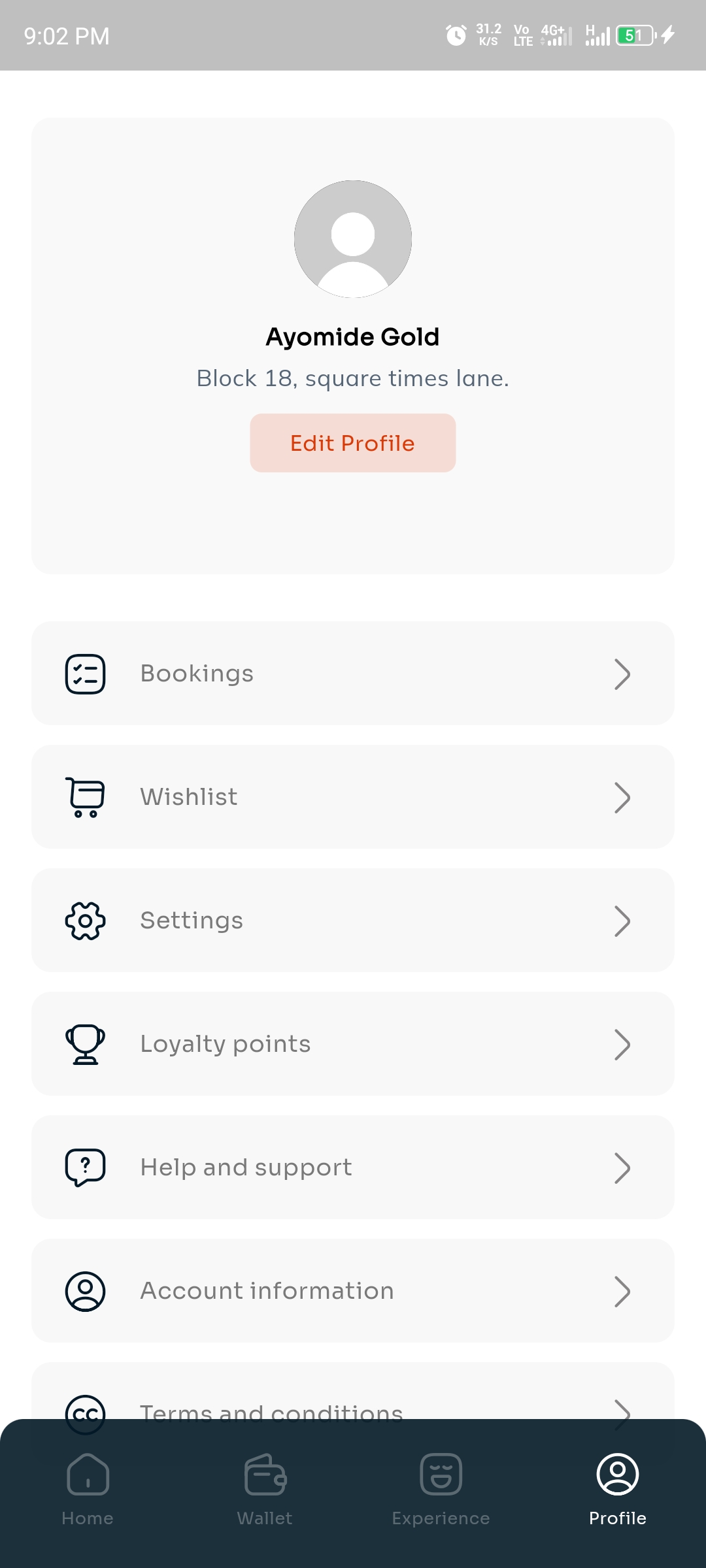This screenshot has width=706, height=1568.
Task: Tap the Edit Profile button
Action: click(352, 443)
